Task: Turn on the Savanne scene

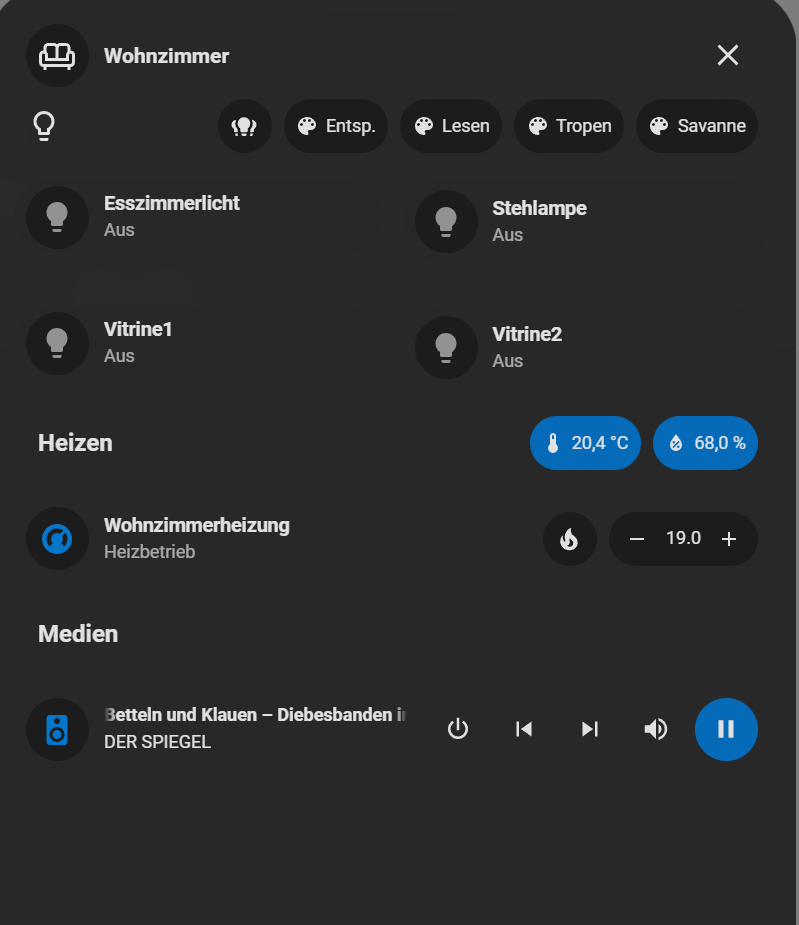Action: coord(697,126)
